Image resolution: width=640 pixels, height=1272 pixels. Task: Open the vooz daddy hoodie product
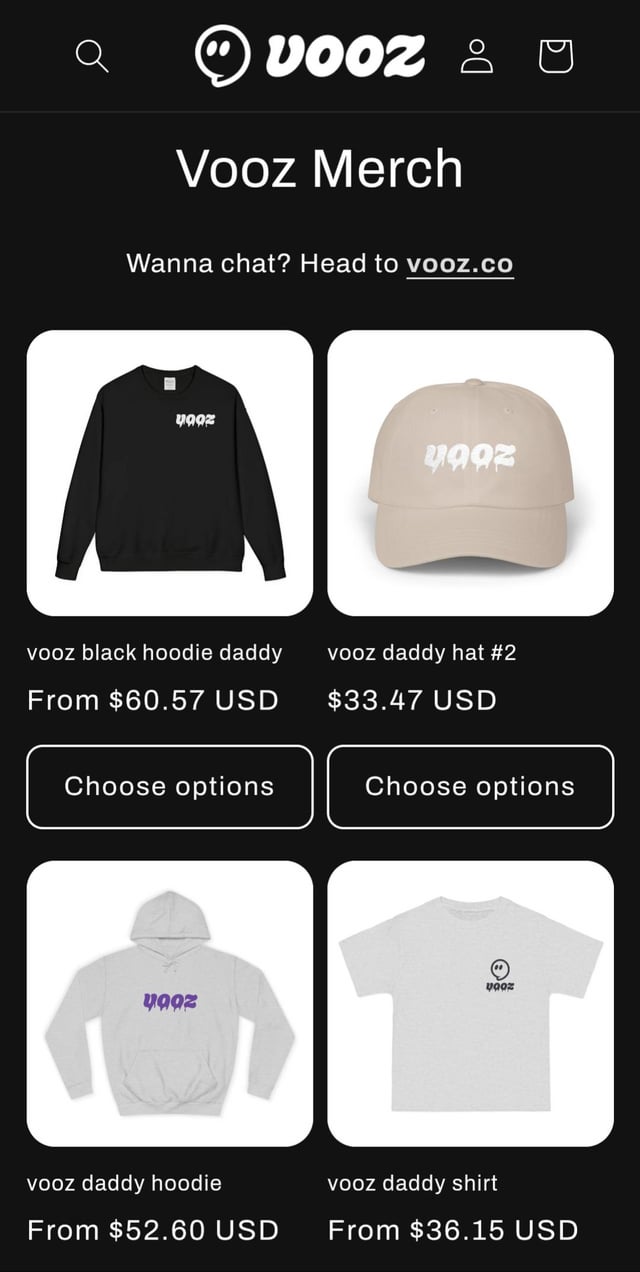(170, 1003)
